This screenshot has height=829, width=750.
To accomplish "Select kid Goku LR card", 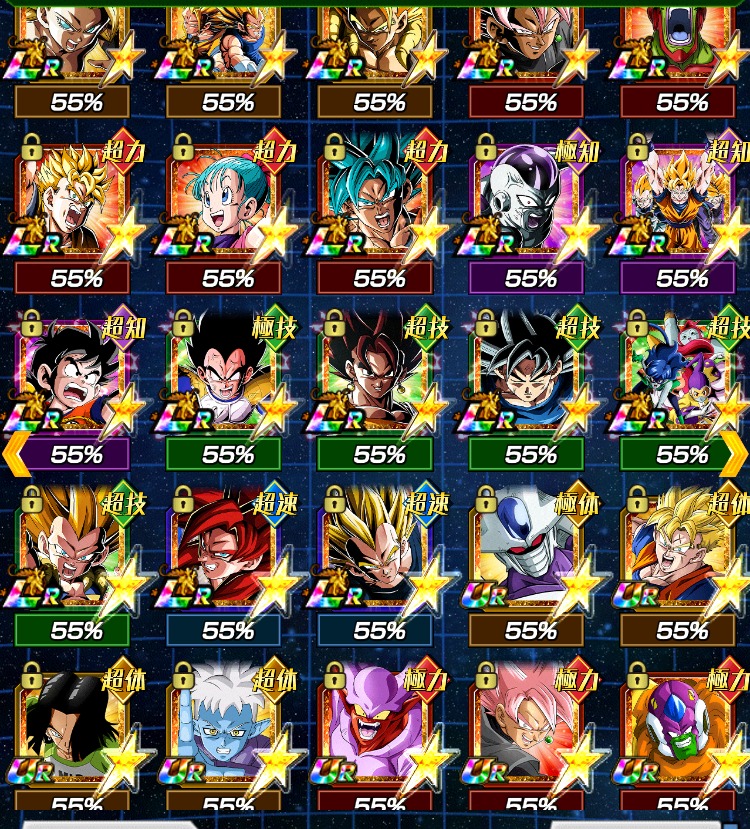I will click(x=74, y=377).
